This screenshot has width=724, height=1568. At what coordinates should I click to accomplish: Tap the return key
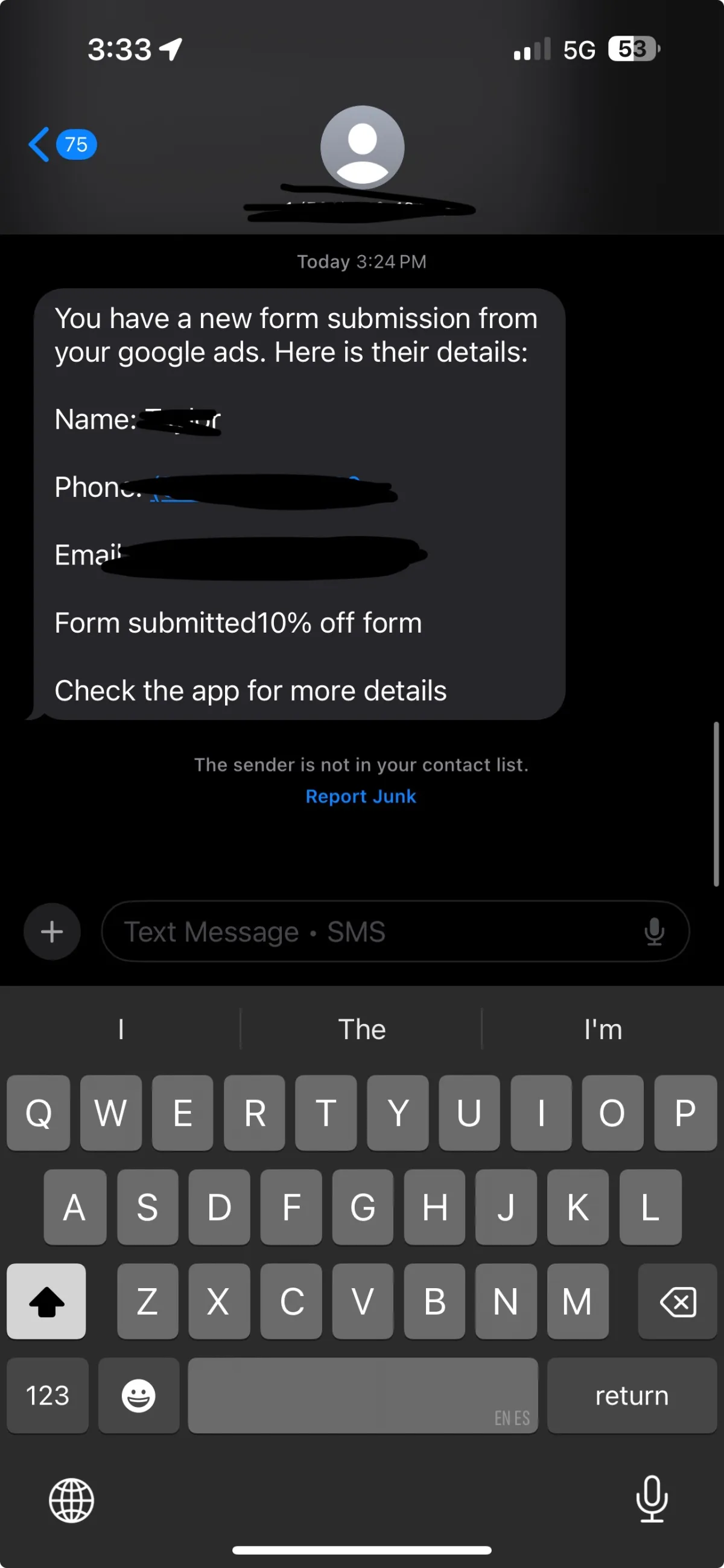632,1395
